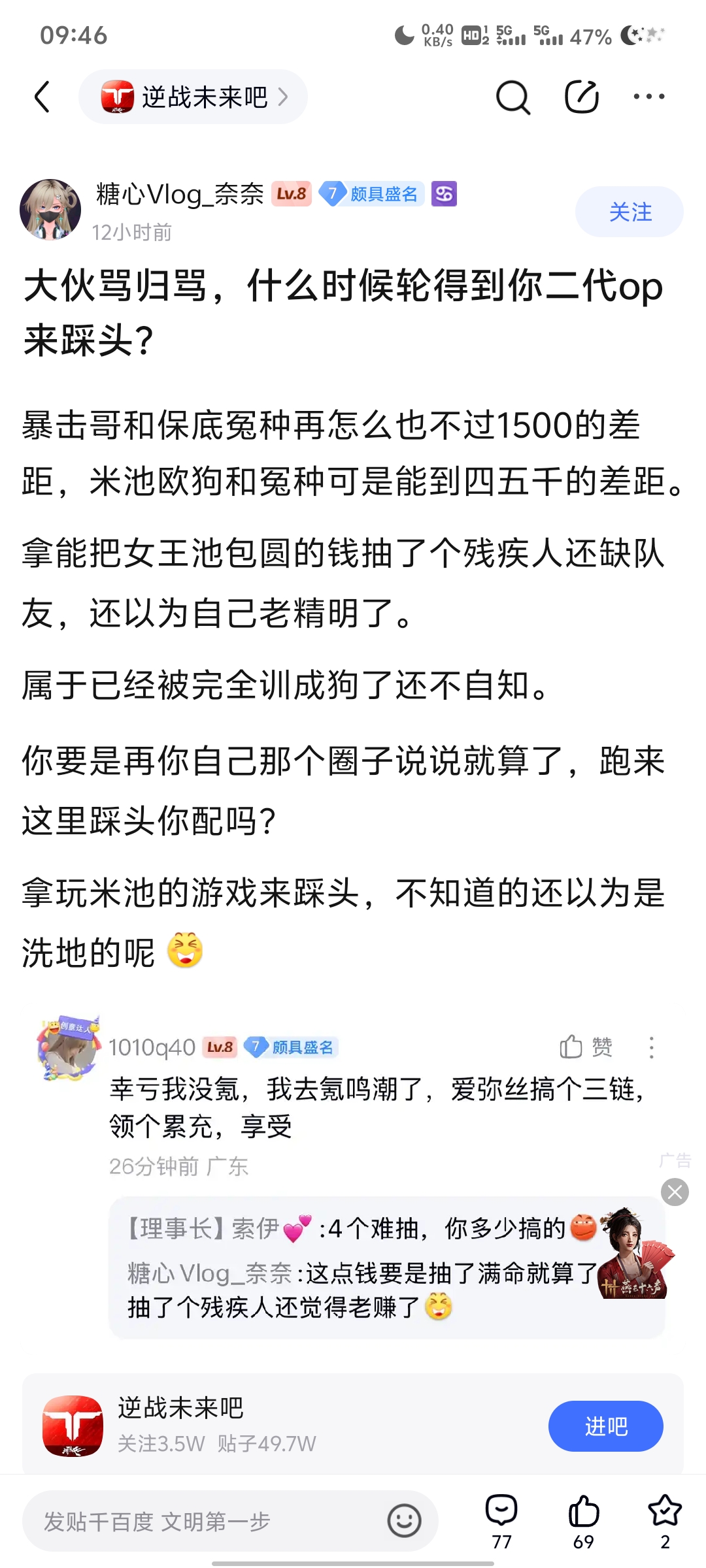Go back to the previous page
Viewport: 706px width, 1568px height.
(x=42, y=97)
